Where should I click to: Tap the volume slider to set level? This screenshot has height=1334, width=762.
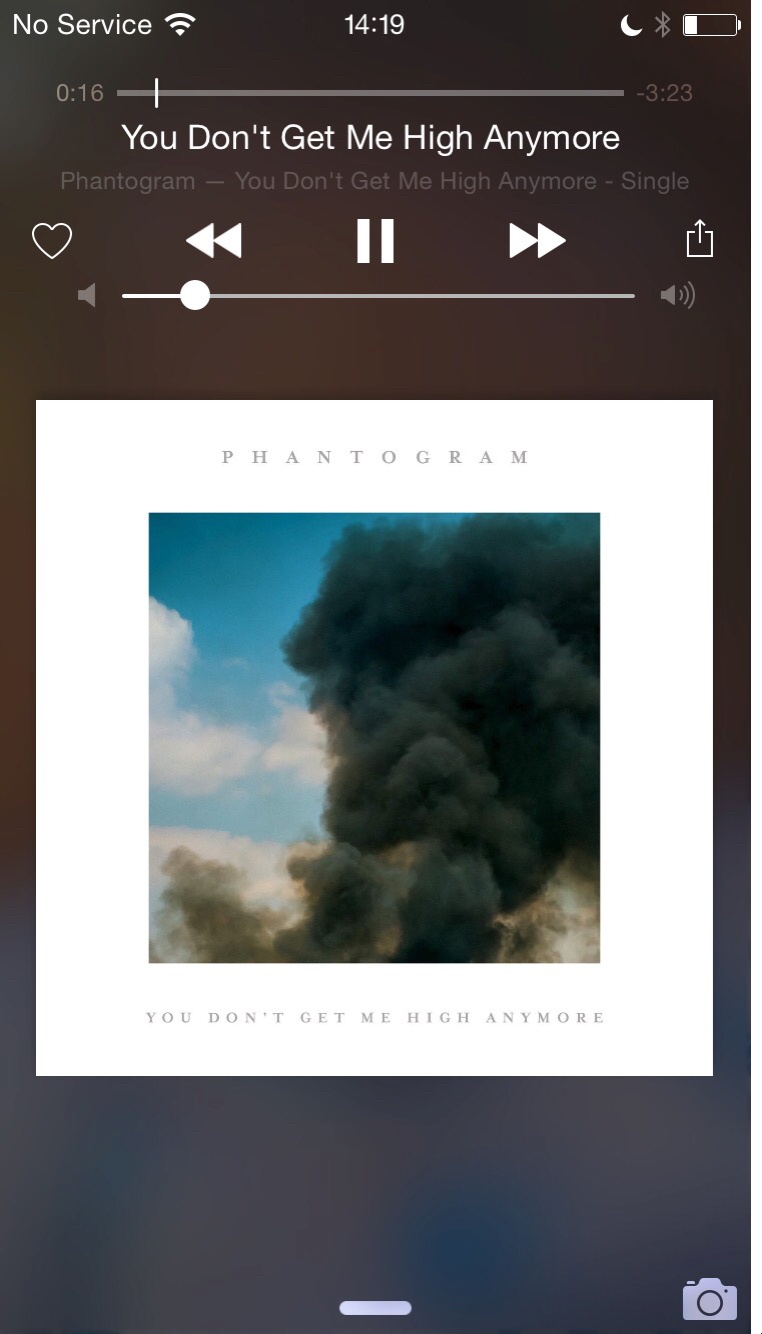click(378, 296)
